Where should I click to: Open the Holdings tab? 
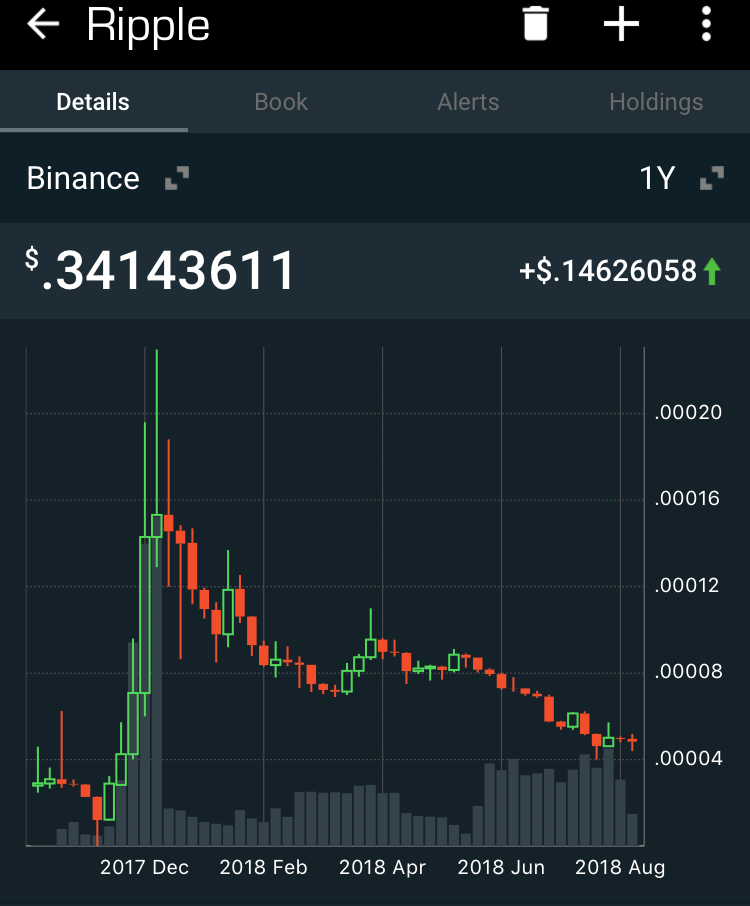coord(656,102)
